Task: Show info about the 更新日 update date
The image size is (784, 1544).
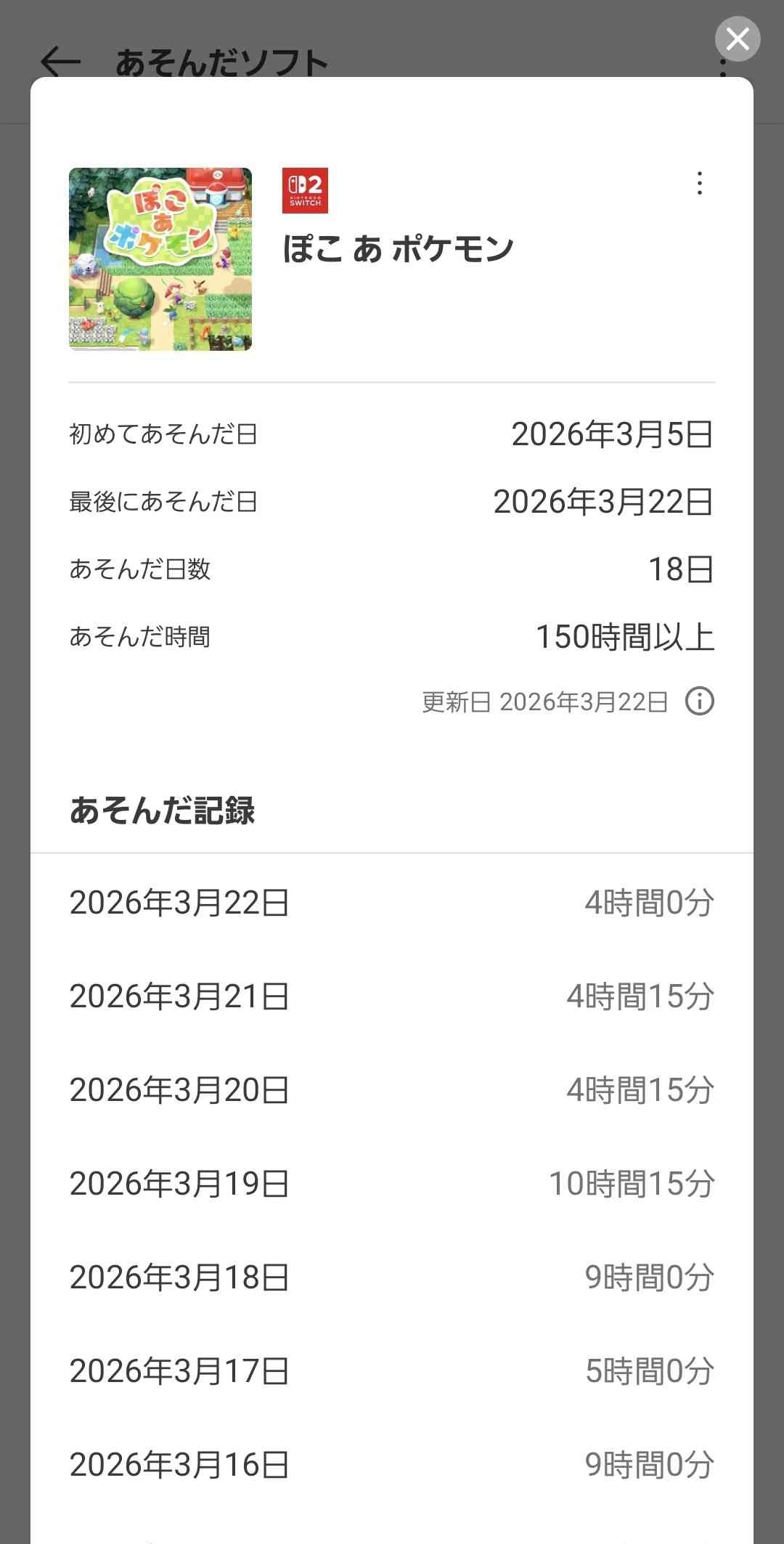Action: (699, 702)
